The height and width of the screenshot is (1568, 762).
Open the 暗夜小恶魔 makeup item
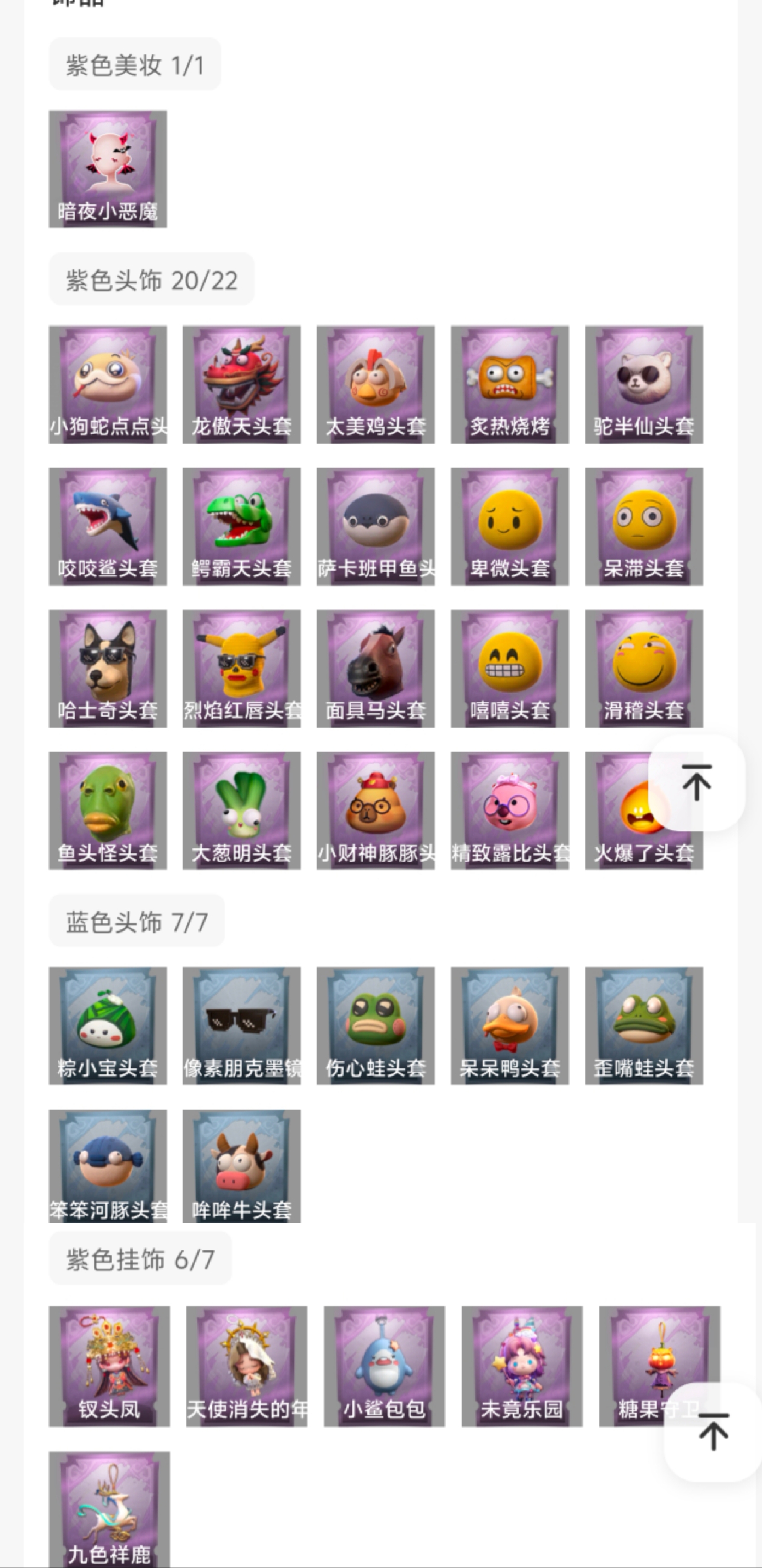108,169
